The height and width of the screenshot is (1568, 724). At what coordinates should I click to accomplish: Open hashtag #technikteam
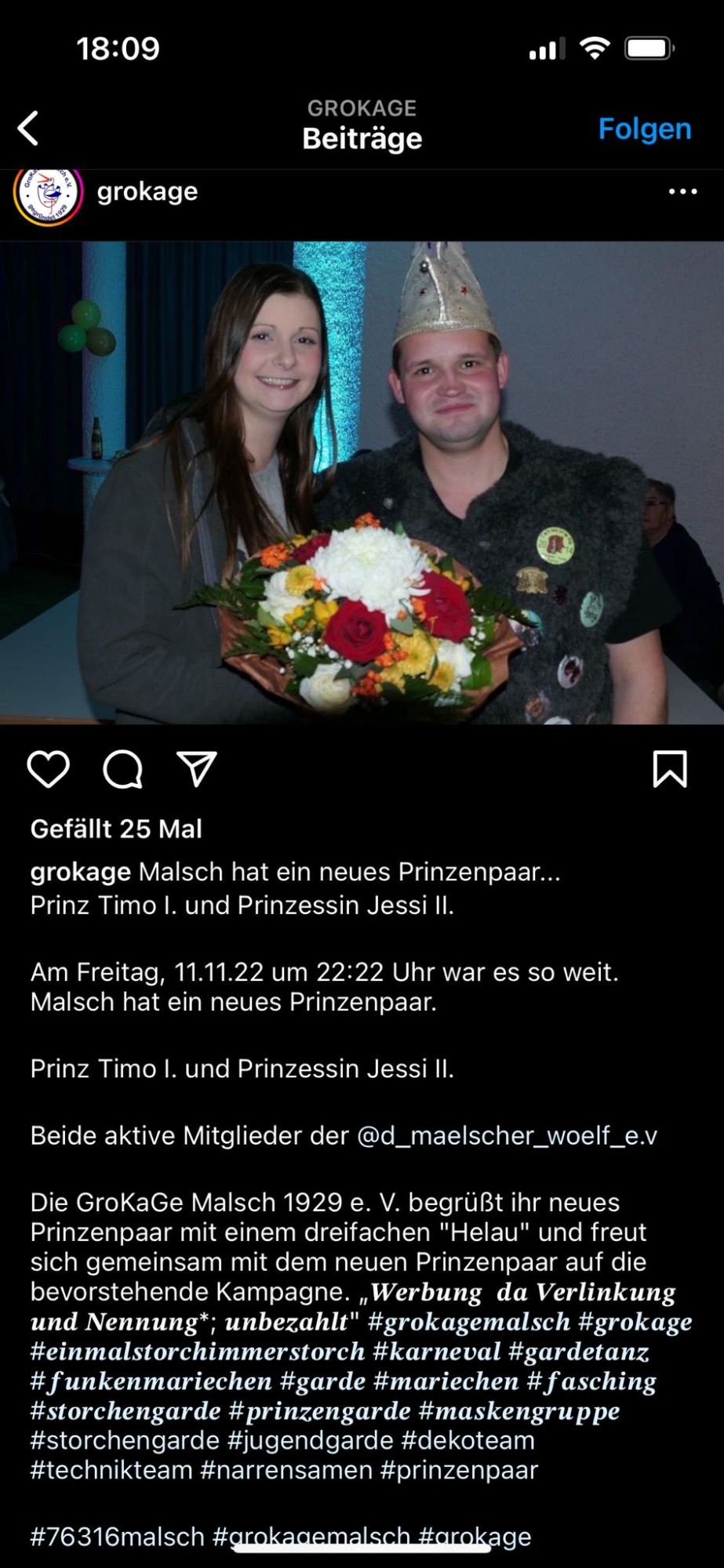[111, 1470]
